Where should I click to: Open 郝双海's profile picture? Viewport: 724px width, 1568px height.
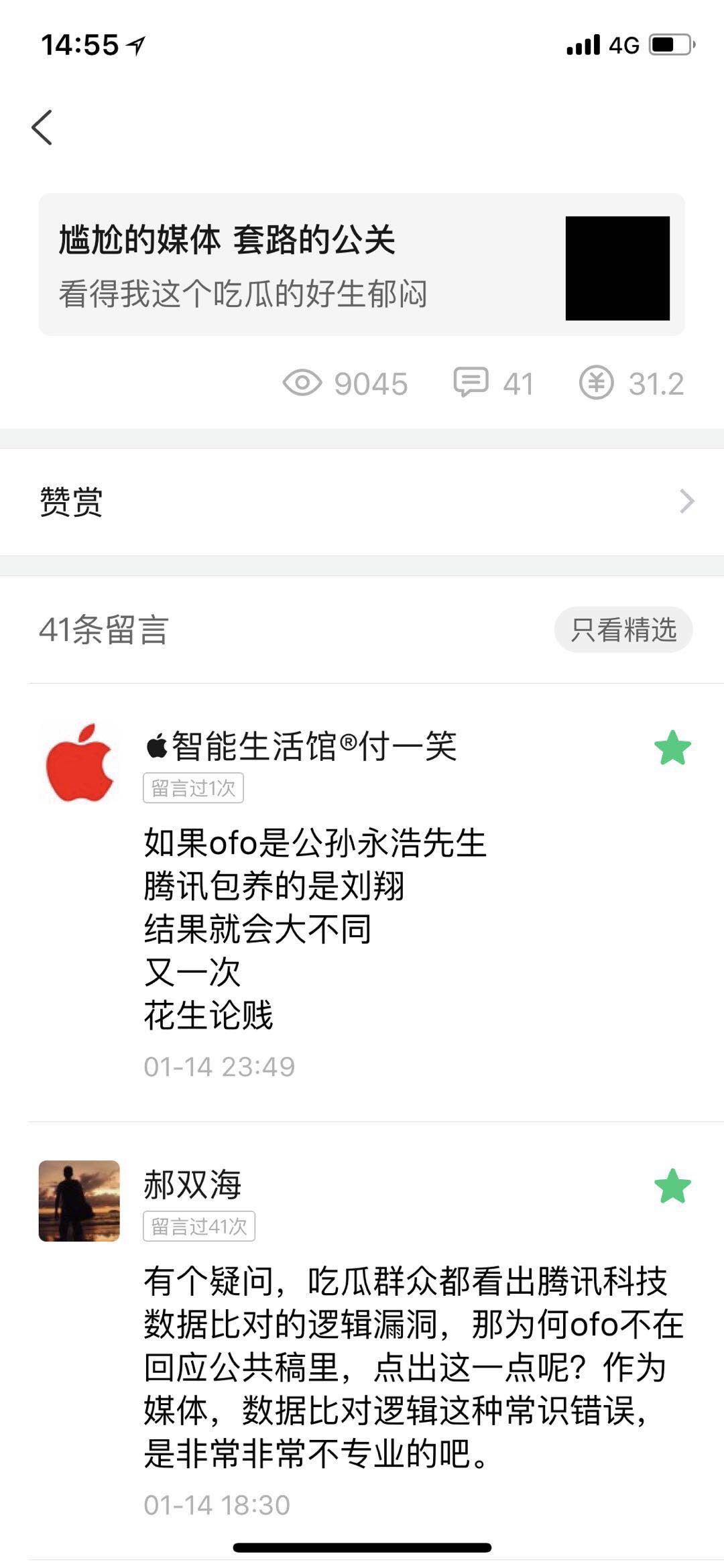(79, 1201)
